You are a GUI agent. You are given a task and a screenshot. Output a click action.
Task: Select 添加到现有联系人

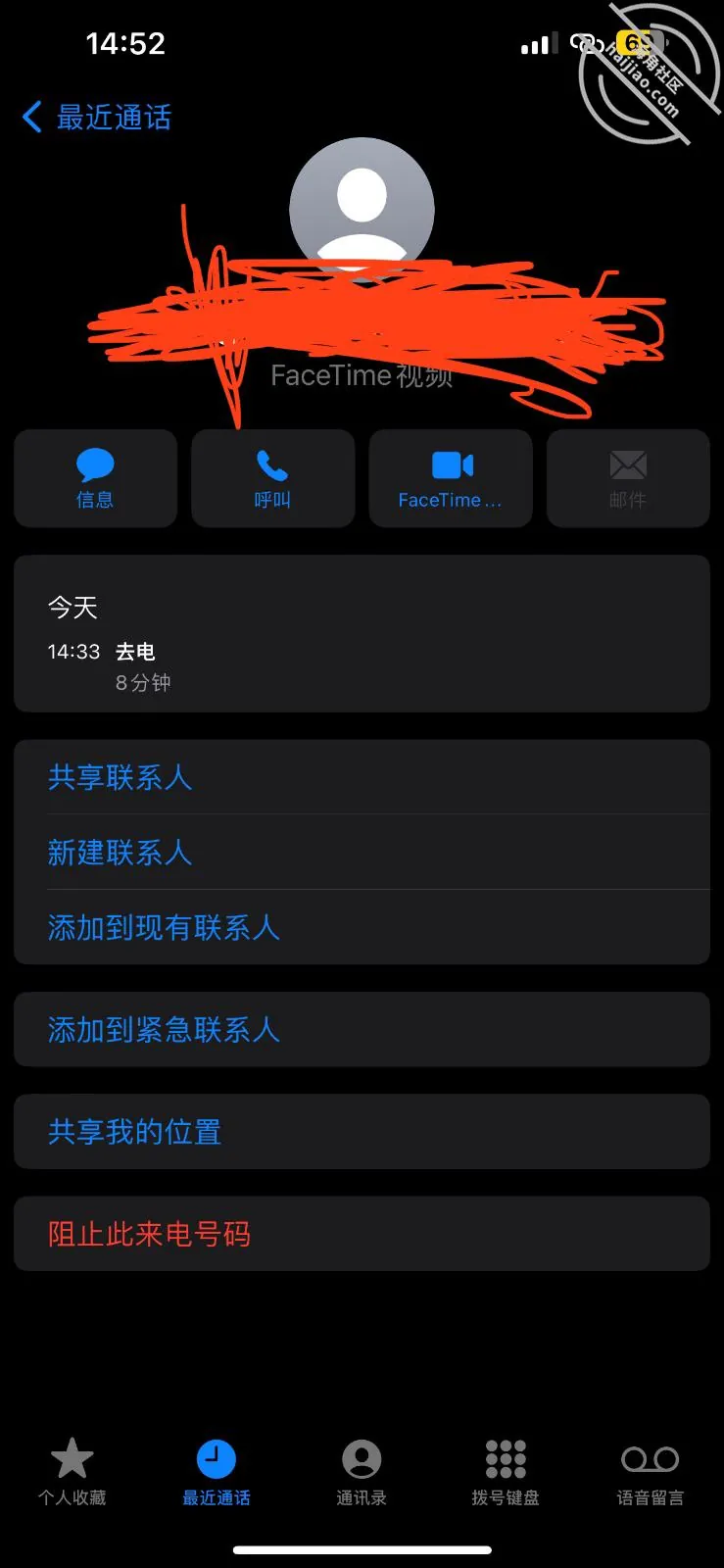tap(362, 927)
